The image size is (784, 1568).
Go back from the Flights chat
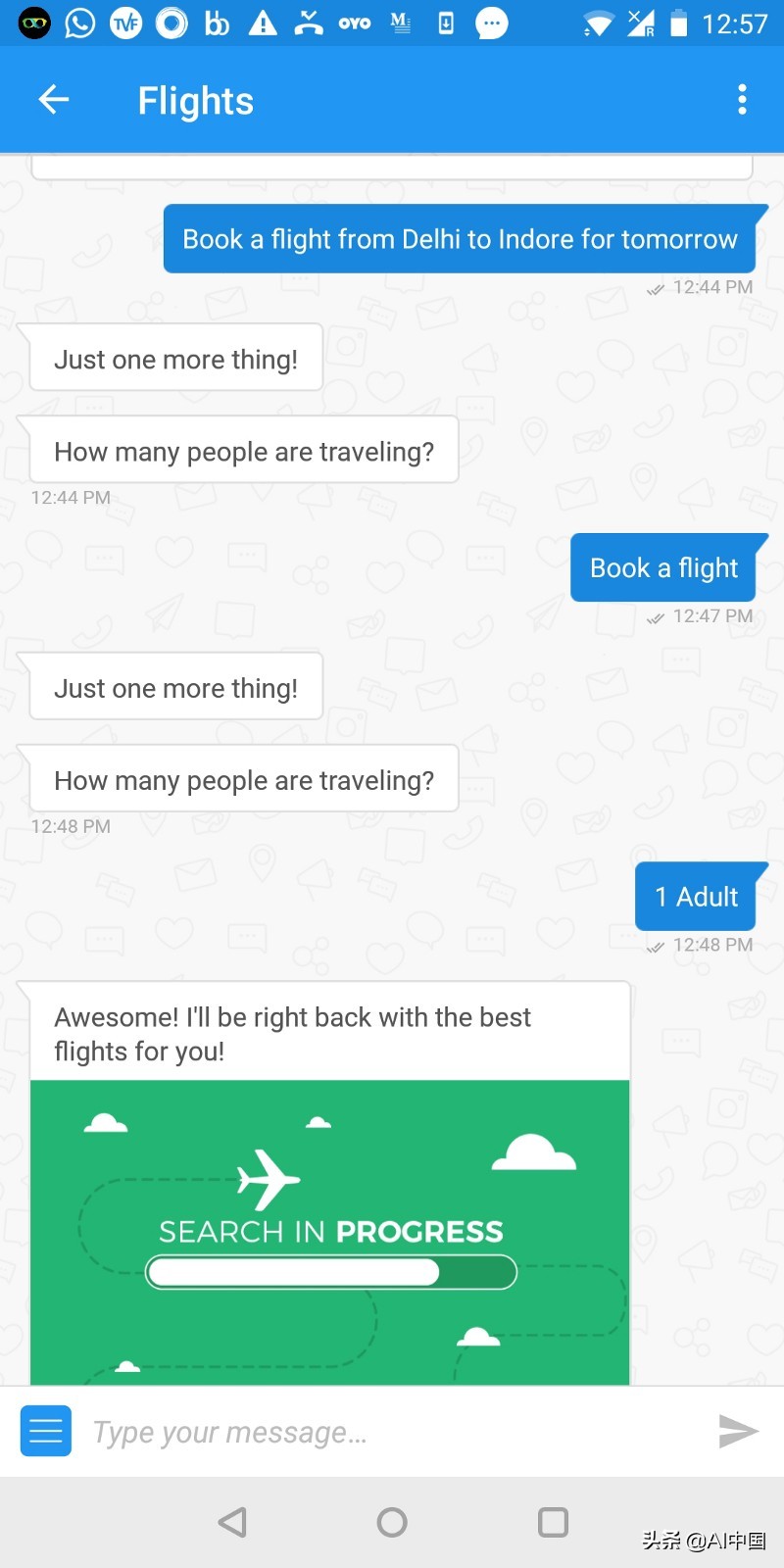[x=54, y=99]
